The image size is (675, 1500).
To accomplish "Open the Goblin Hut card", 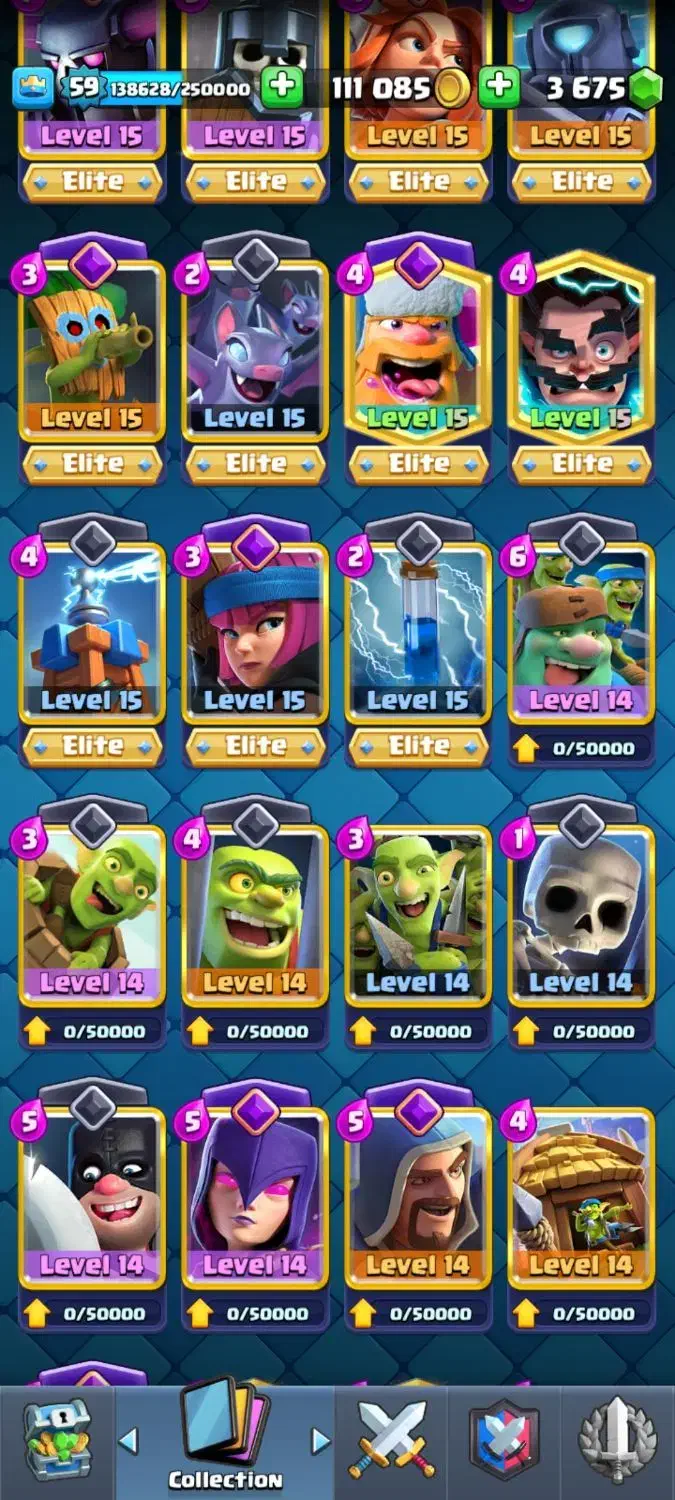I will tap(581, 1196).
